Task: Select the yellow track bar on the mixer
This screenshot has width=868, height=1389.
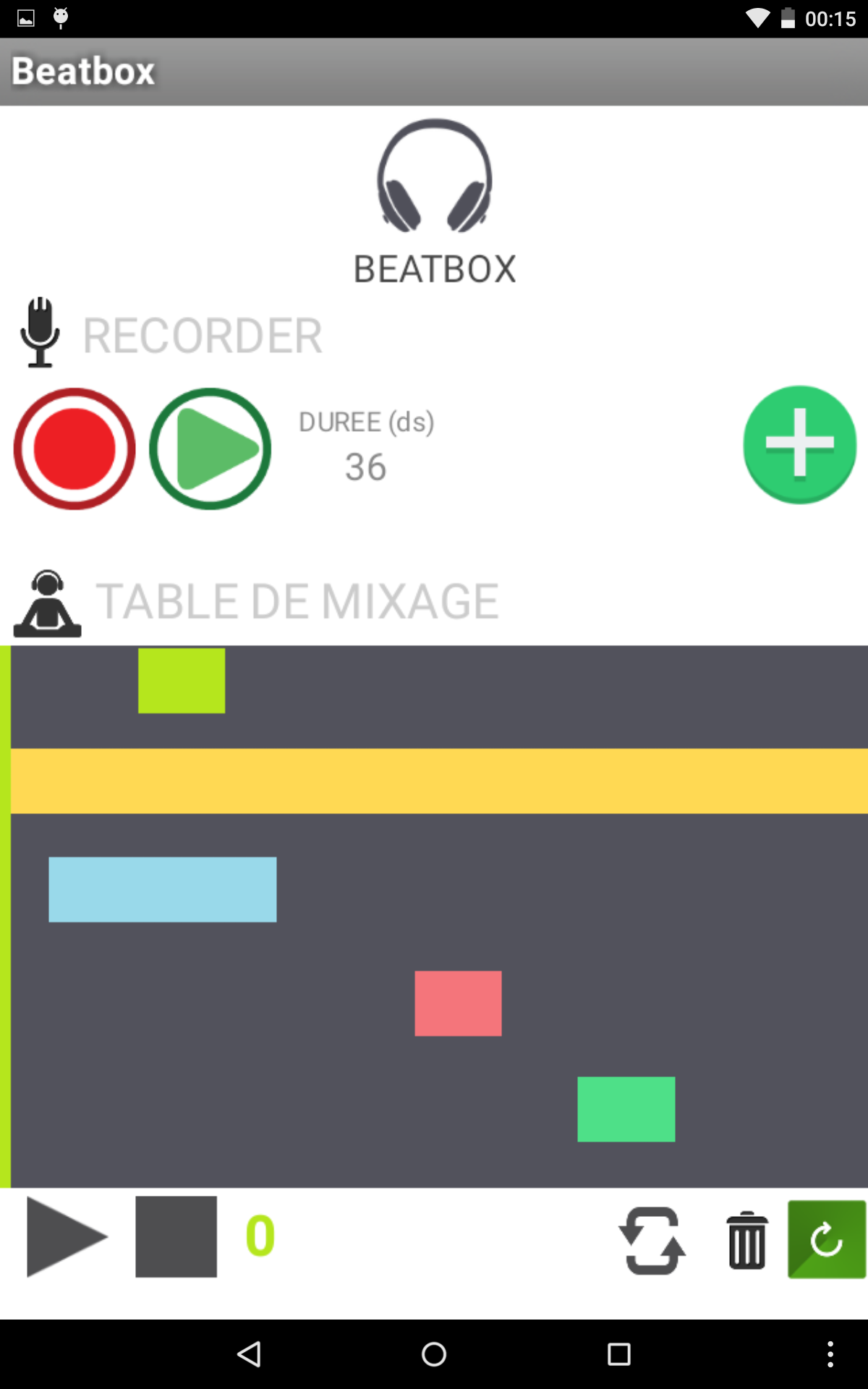Action: [439, 781]
